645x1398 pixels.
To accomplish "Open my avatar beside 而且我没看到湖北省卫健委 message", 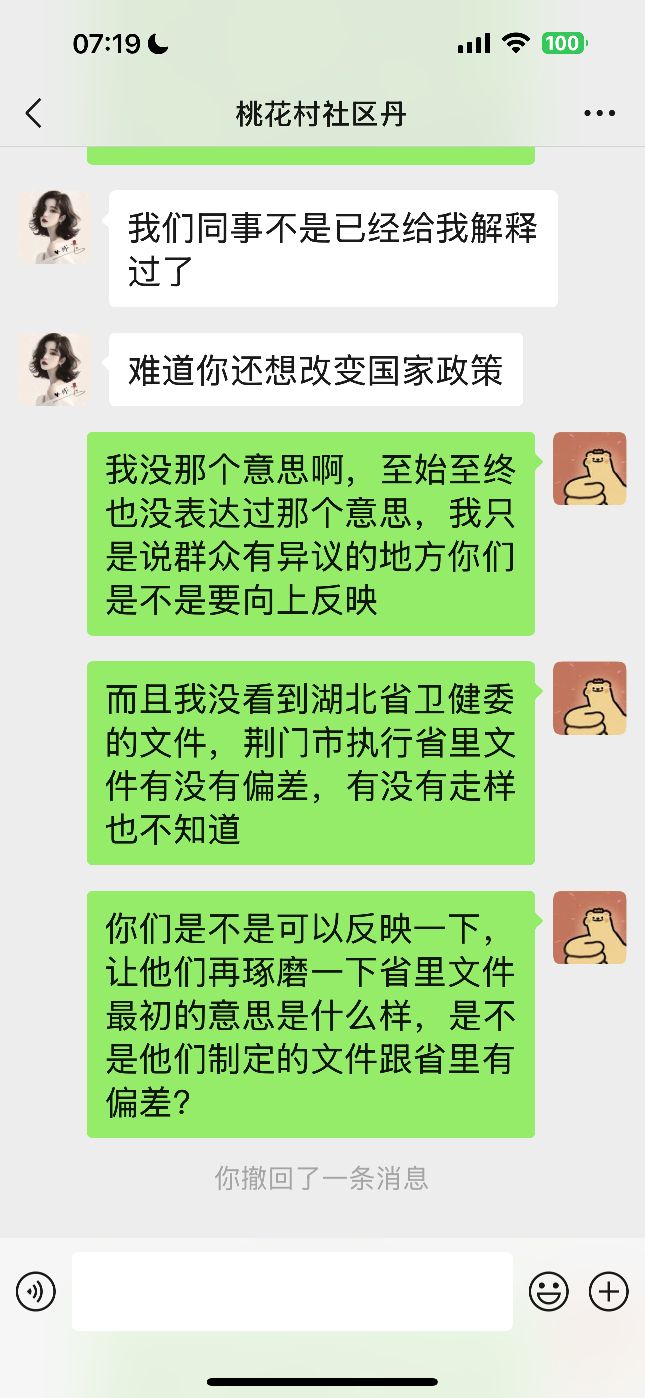I will click(x=590, y=698).
